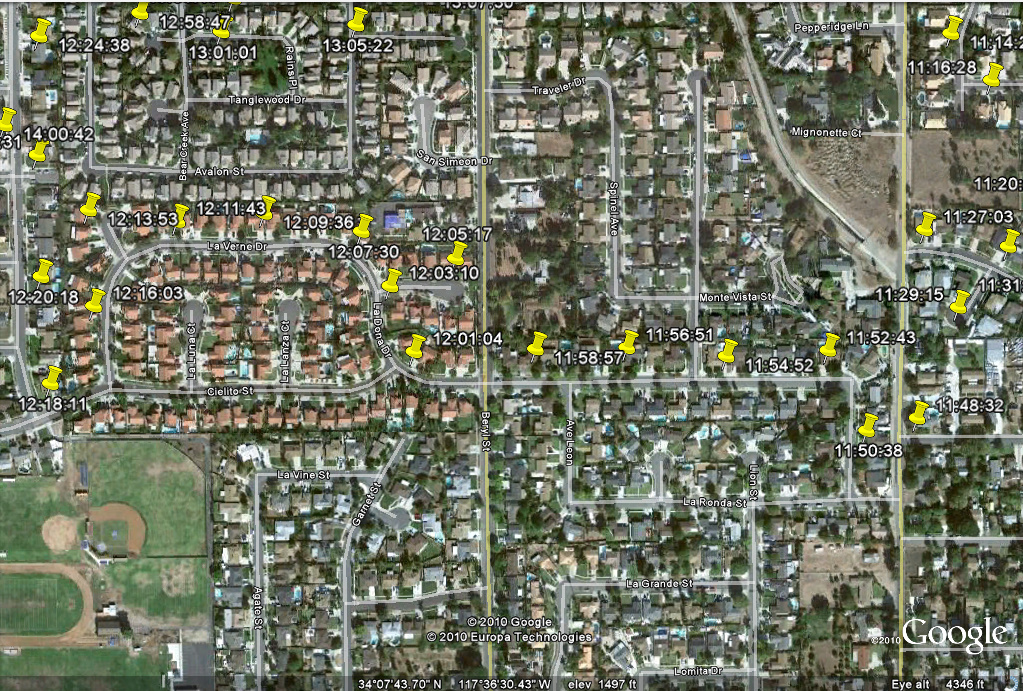Open the 12:20:18 placemark pin

(43, 271)
